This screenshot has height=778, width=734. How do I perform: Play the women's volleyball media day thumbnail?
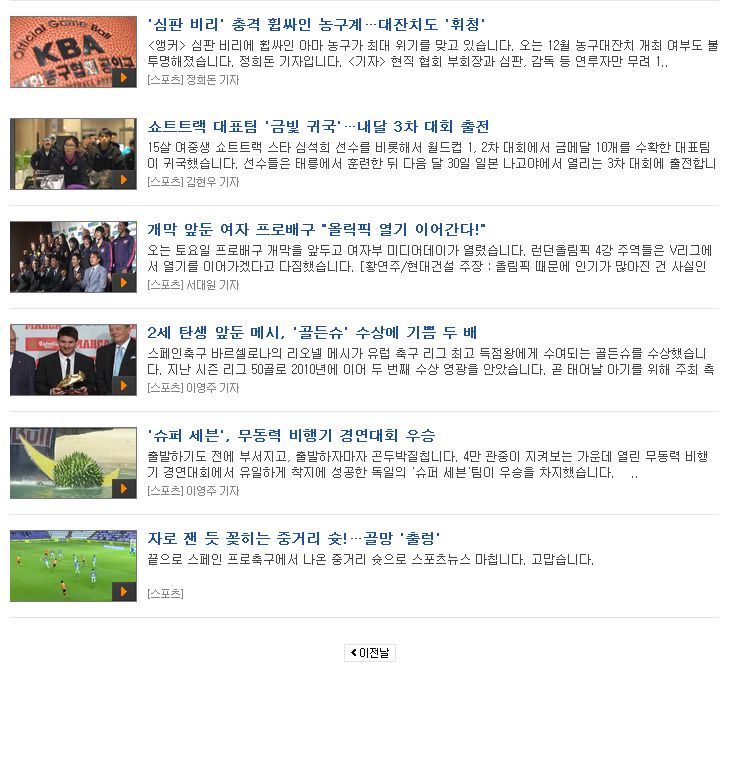click(73, 257)
